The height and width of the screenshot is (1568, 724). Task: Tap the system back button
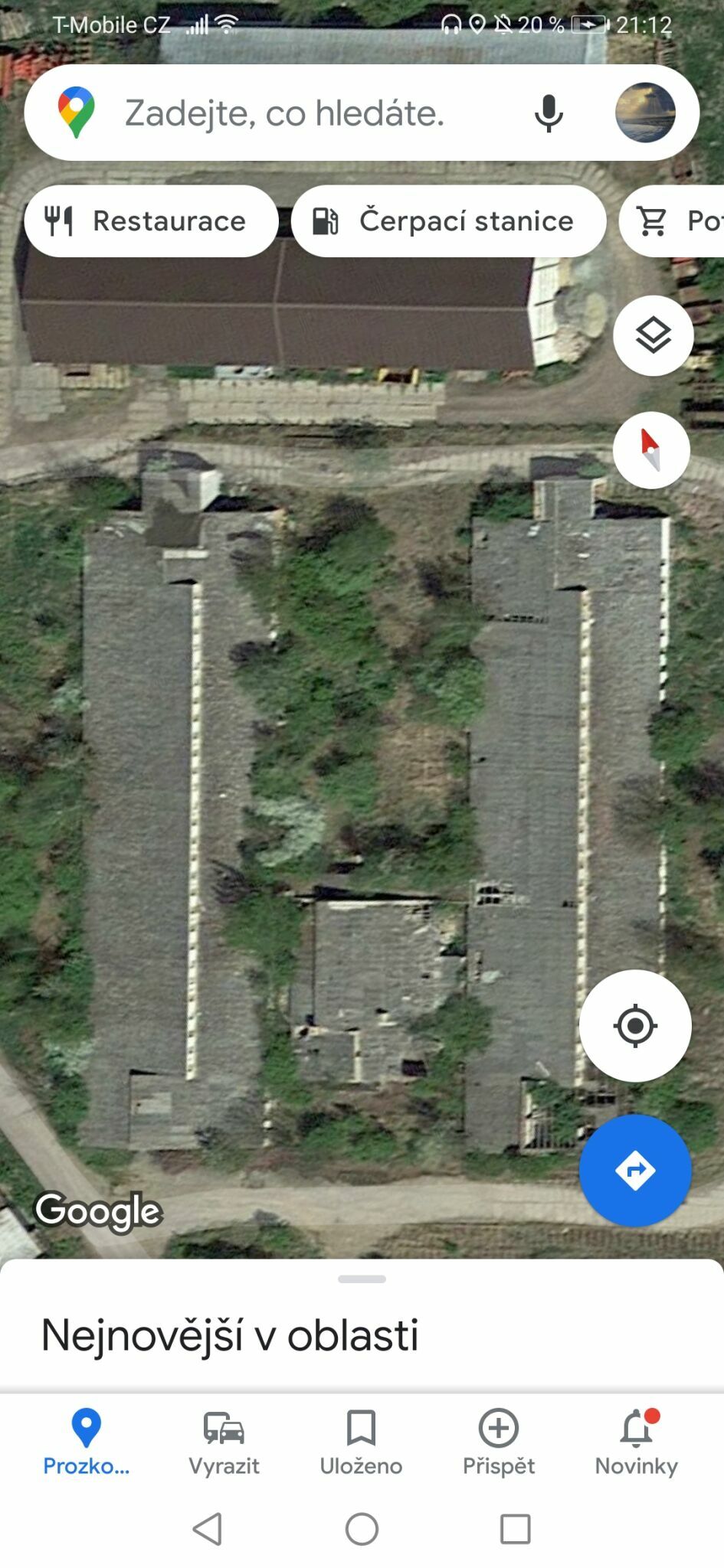tap(208, 1529)
